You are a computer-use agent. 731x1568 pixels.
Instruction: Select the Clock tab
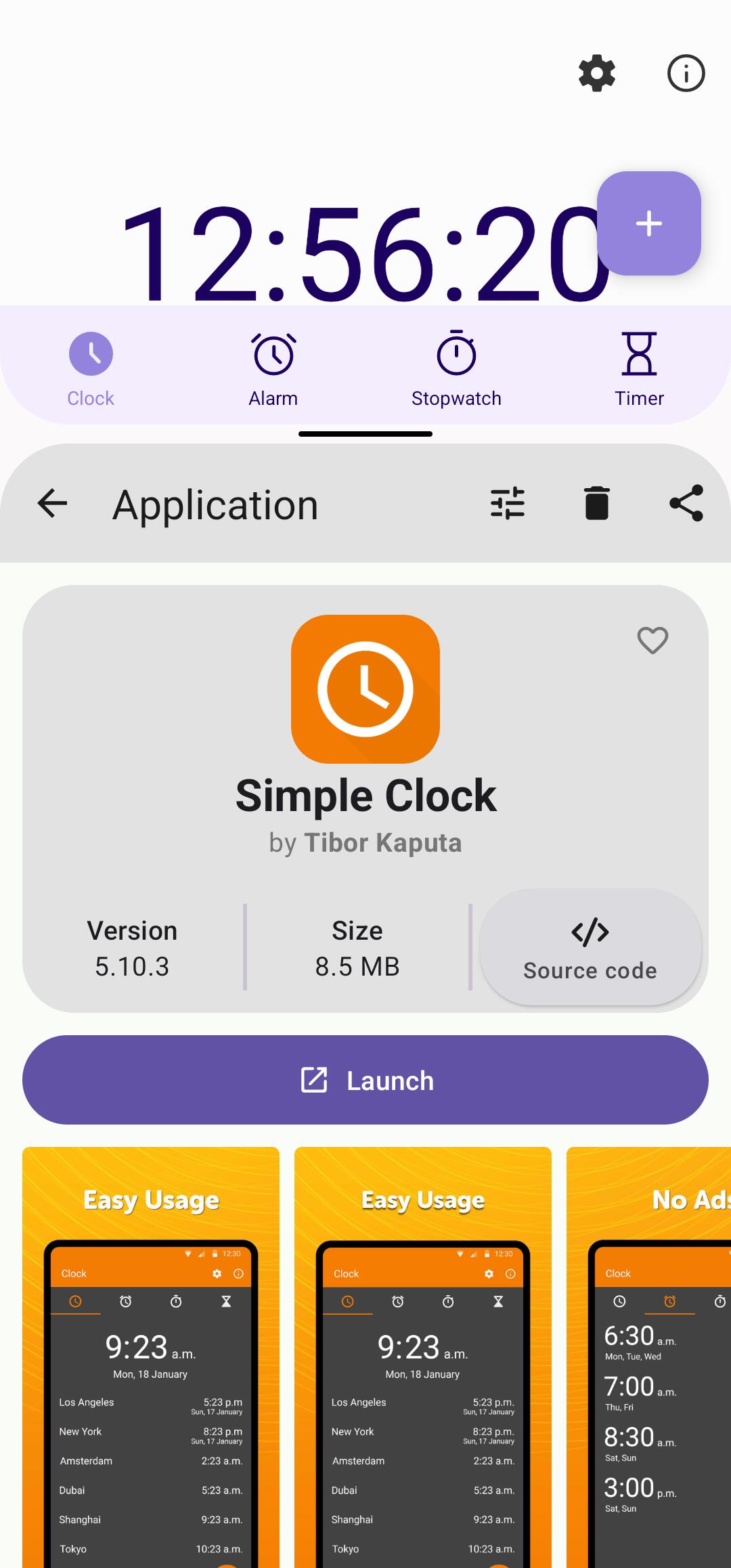91,369
